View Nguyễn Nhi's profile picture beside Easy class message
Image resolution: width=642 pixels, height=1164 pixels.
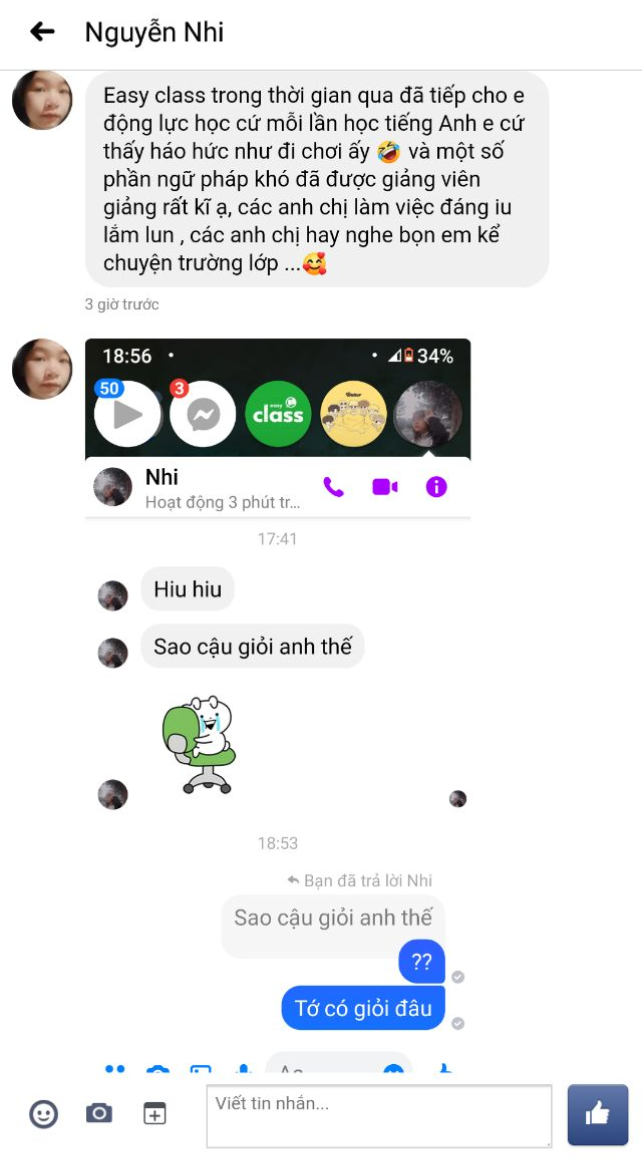(42, 100)
